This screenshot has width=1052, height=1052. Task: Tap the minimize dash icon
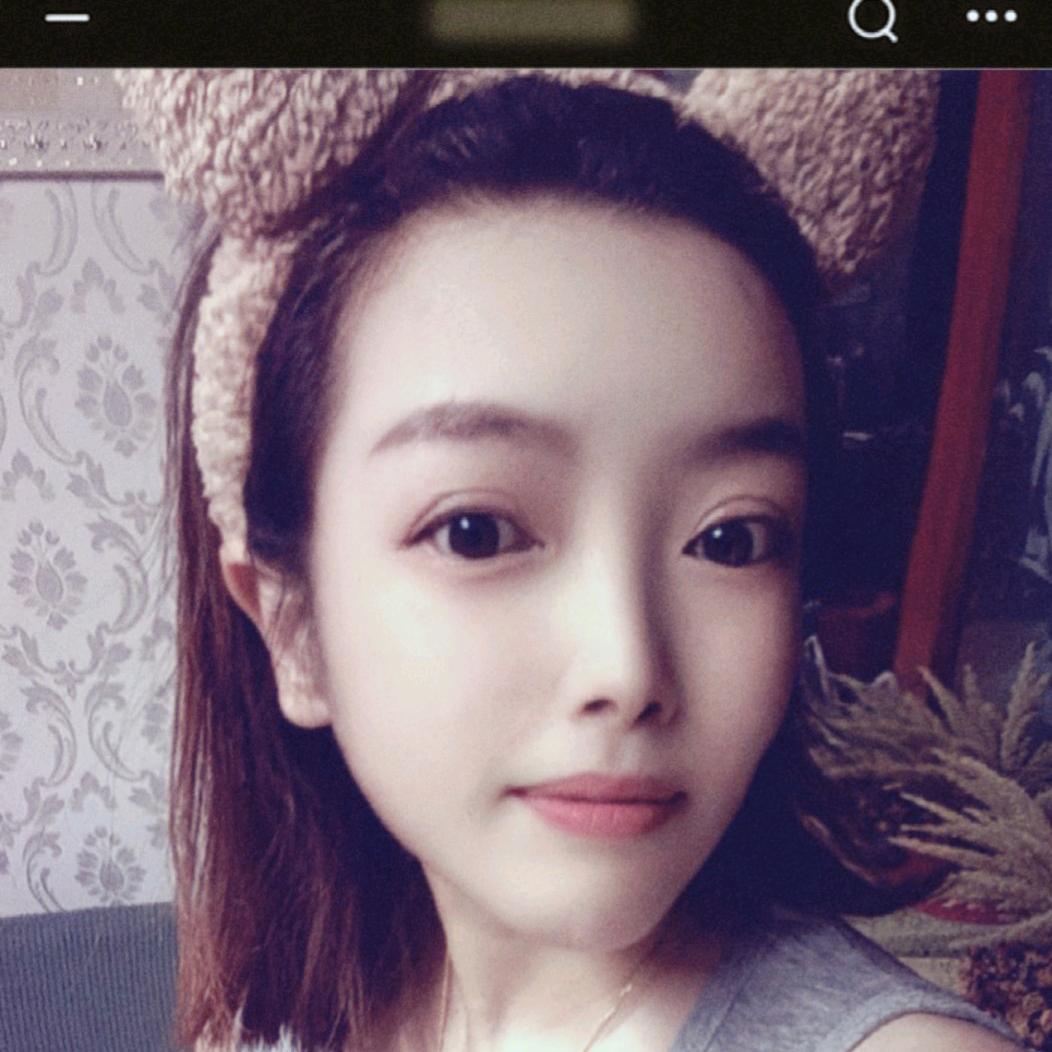(x=67, y=18)
